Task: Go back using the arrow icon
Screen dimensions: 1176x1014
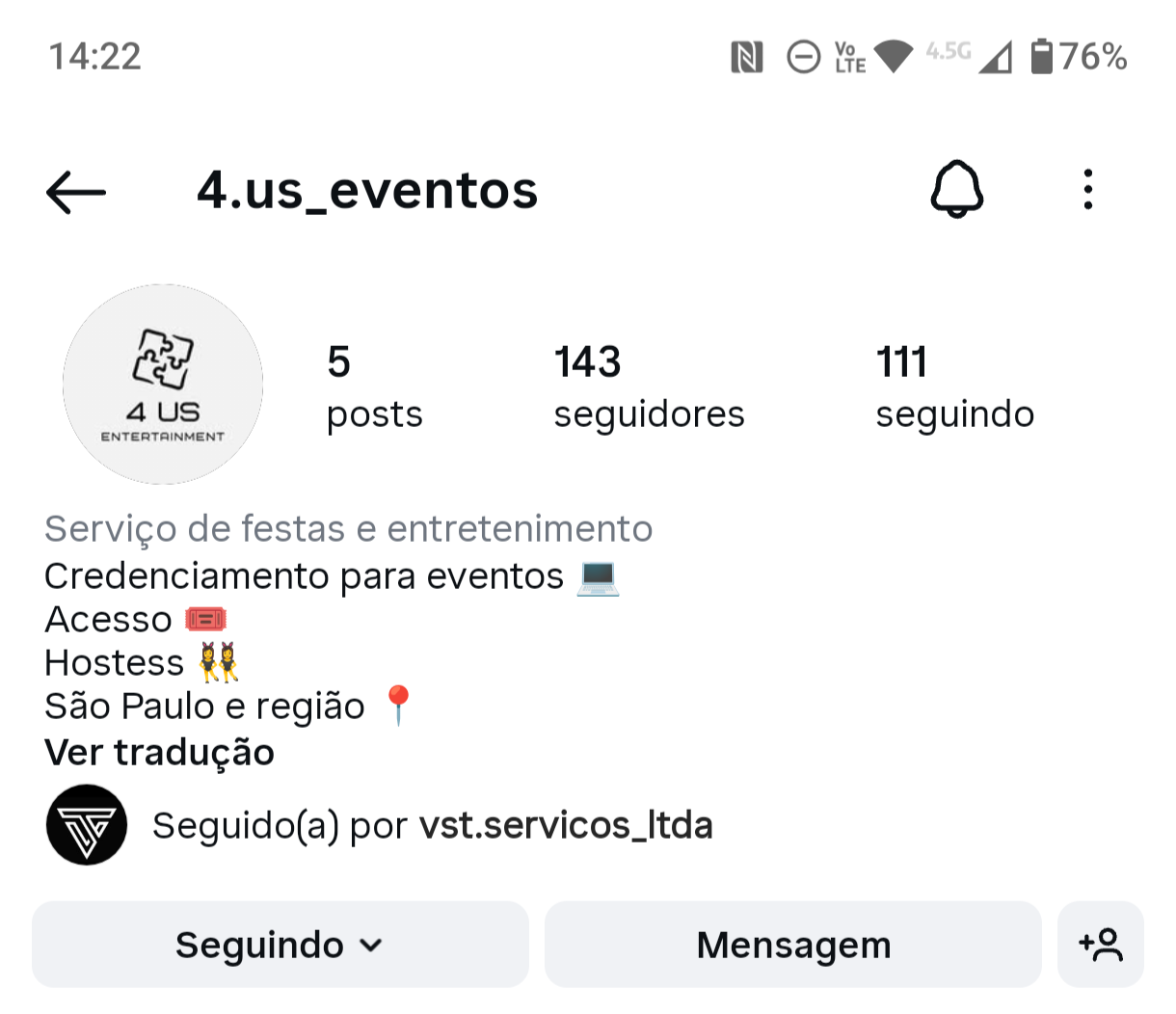Action: coord(76,192)
